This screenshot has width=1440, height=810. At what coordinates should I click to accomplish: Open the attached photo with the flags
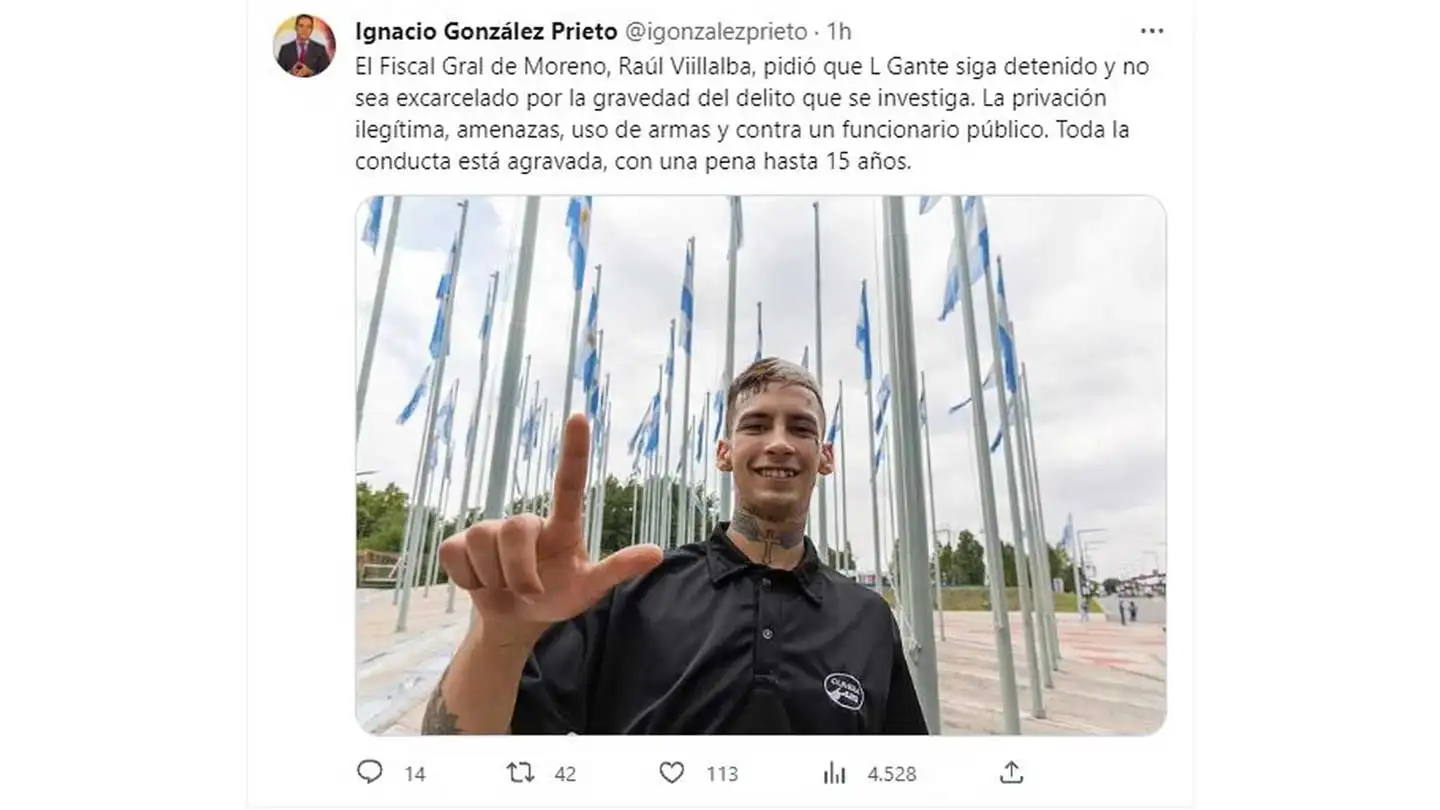pyautogui.click(x=761, y=465)
